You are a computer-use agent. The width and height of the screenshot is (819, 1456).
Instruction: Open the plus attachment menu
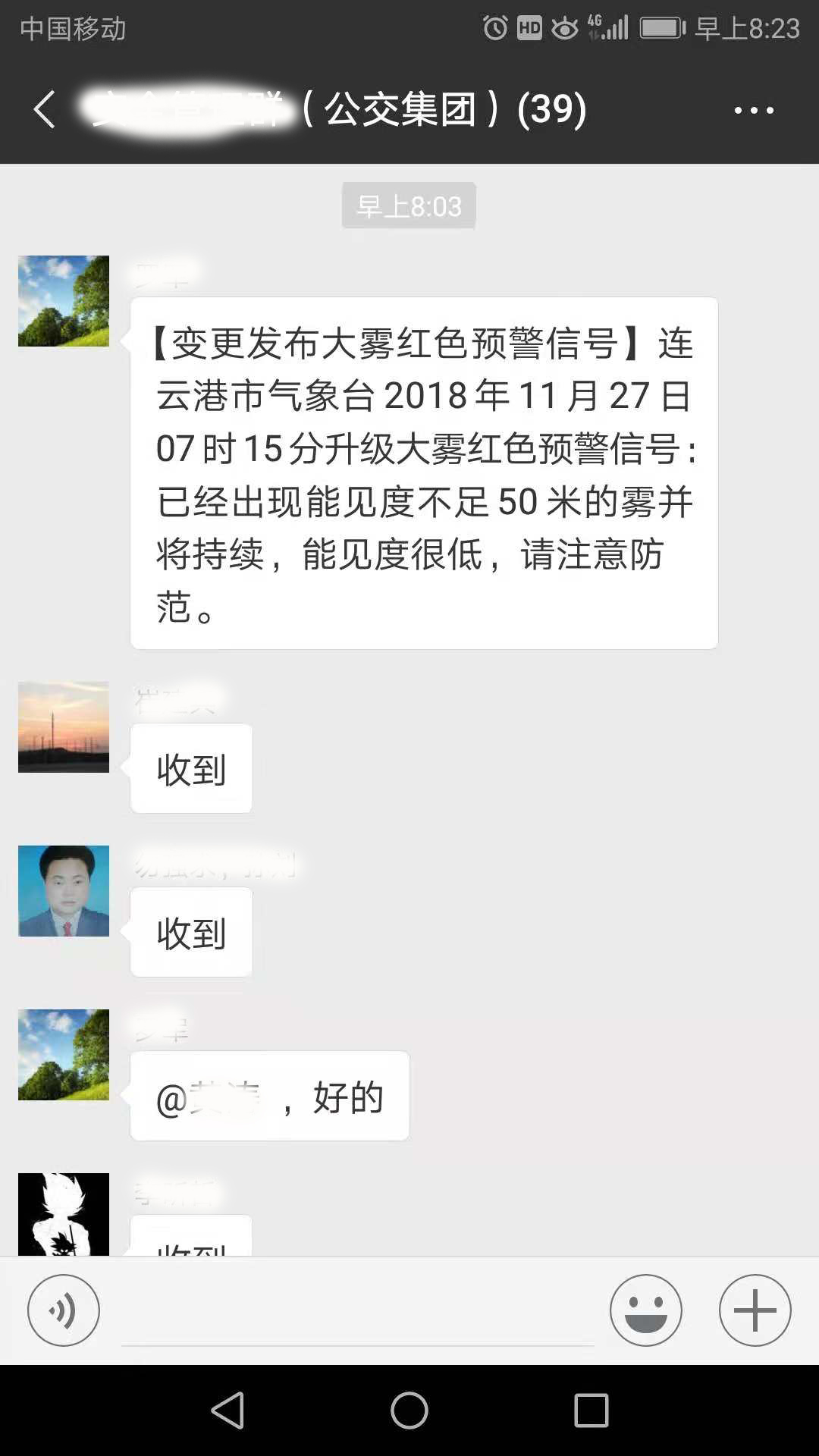755,1310
